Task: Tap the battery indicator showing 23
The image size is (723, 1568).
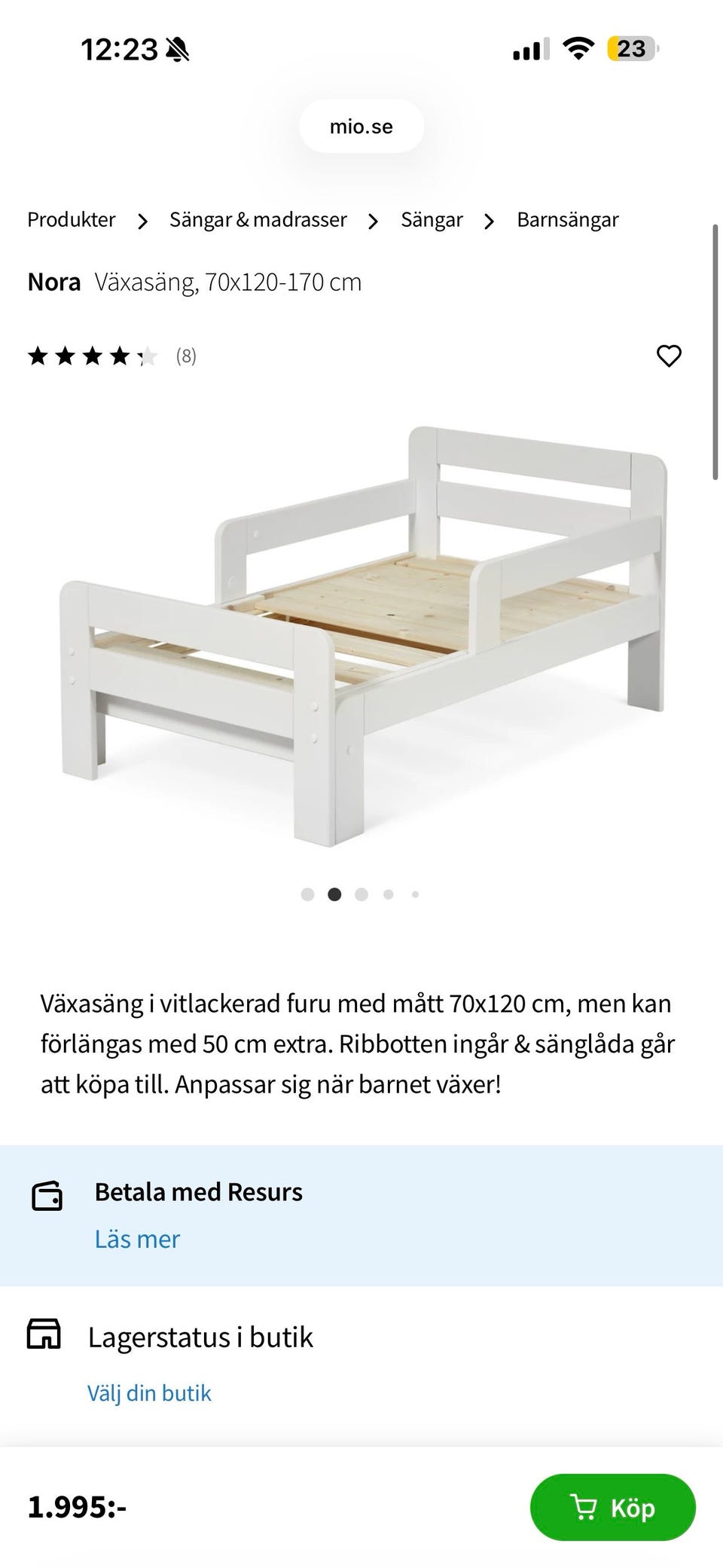Action: click(x=630, y=48)
